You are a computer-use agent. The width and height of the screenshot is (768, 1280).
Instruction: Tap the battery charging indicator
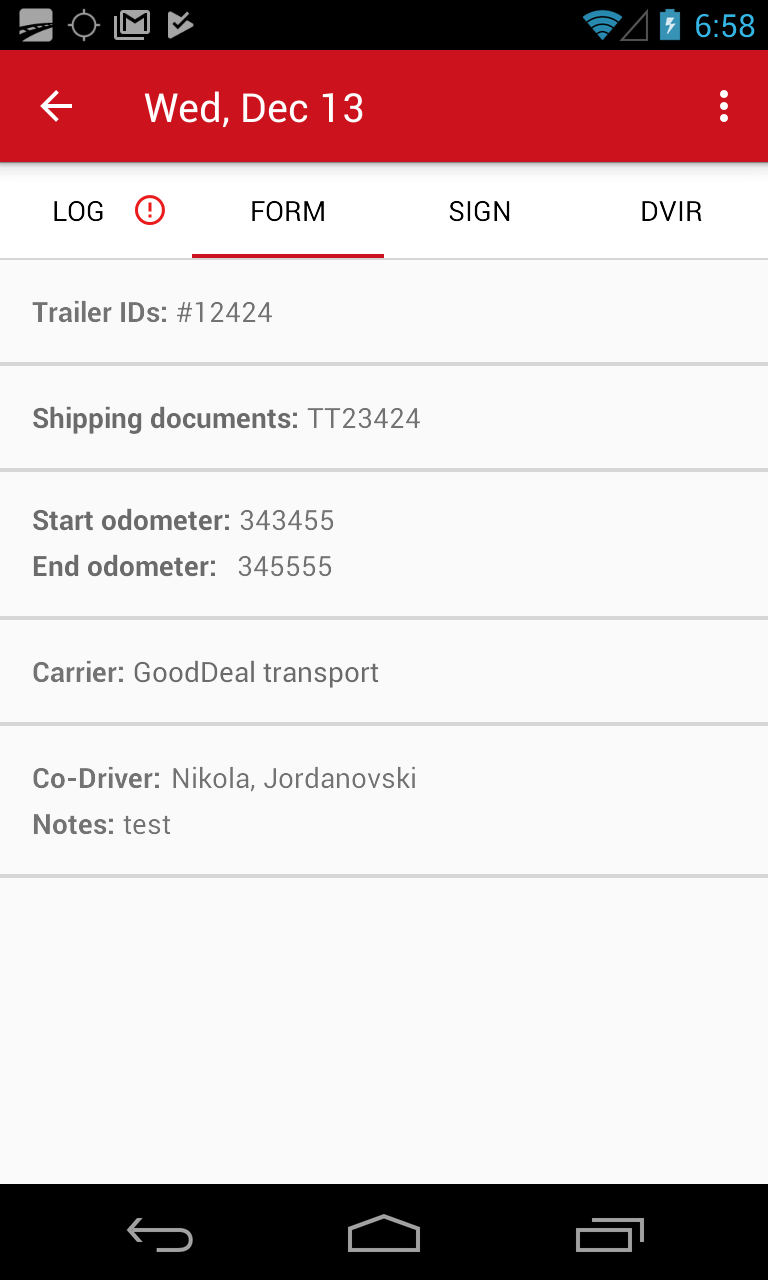[668, 24]
